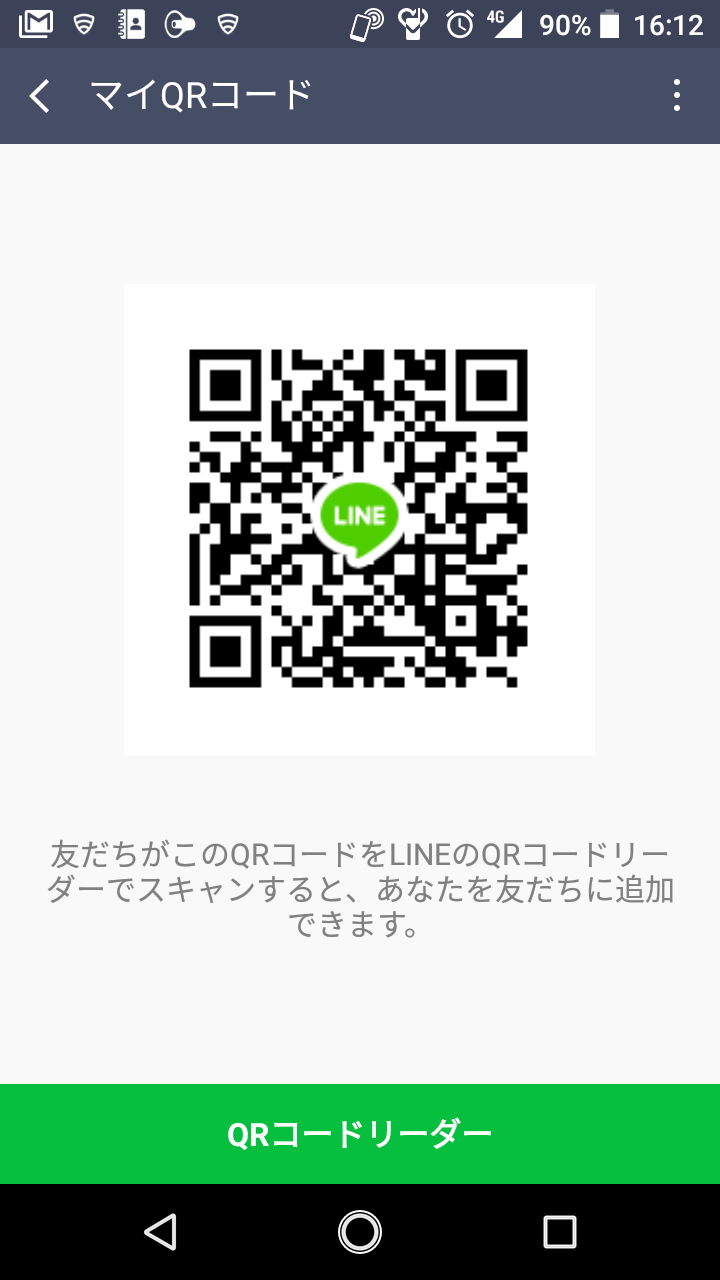Screen dimensions: 720x1280
Task: Open the overflow menu
Action: click(677, 96)
